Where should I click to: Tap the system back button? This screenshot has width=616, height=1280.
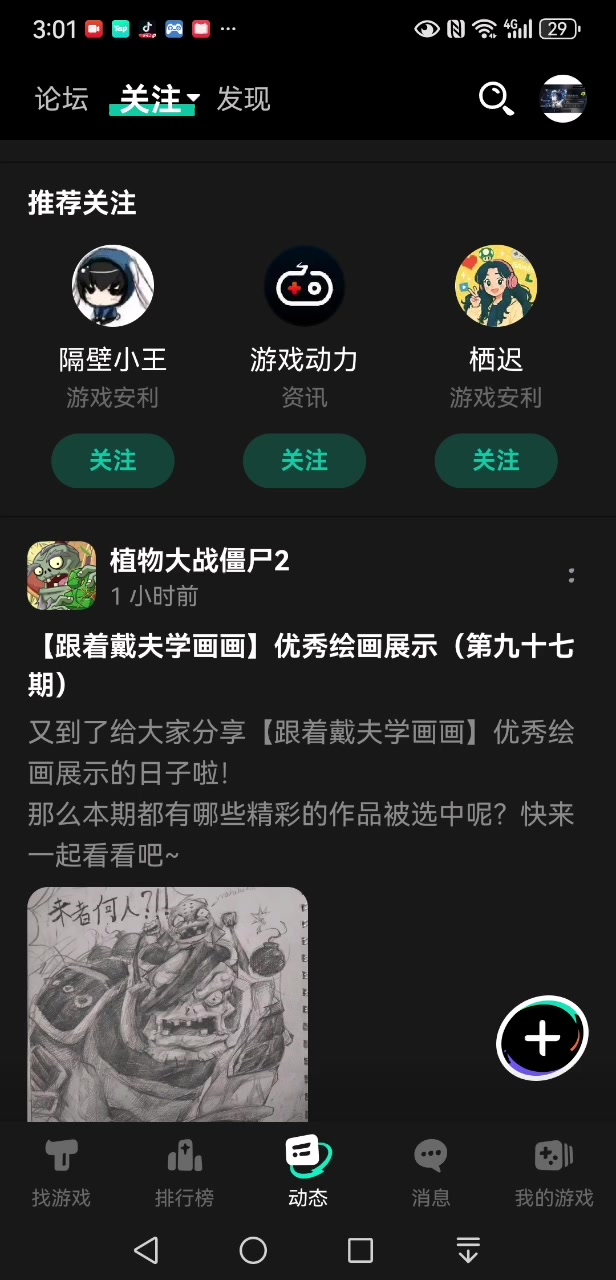click(x=147, y=1249)
